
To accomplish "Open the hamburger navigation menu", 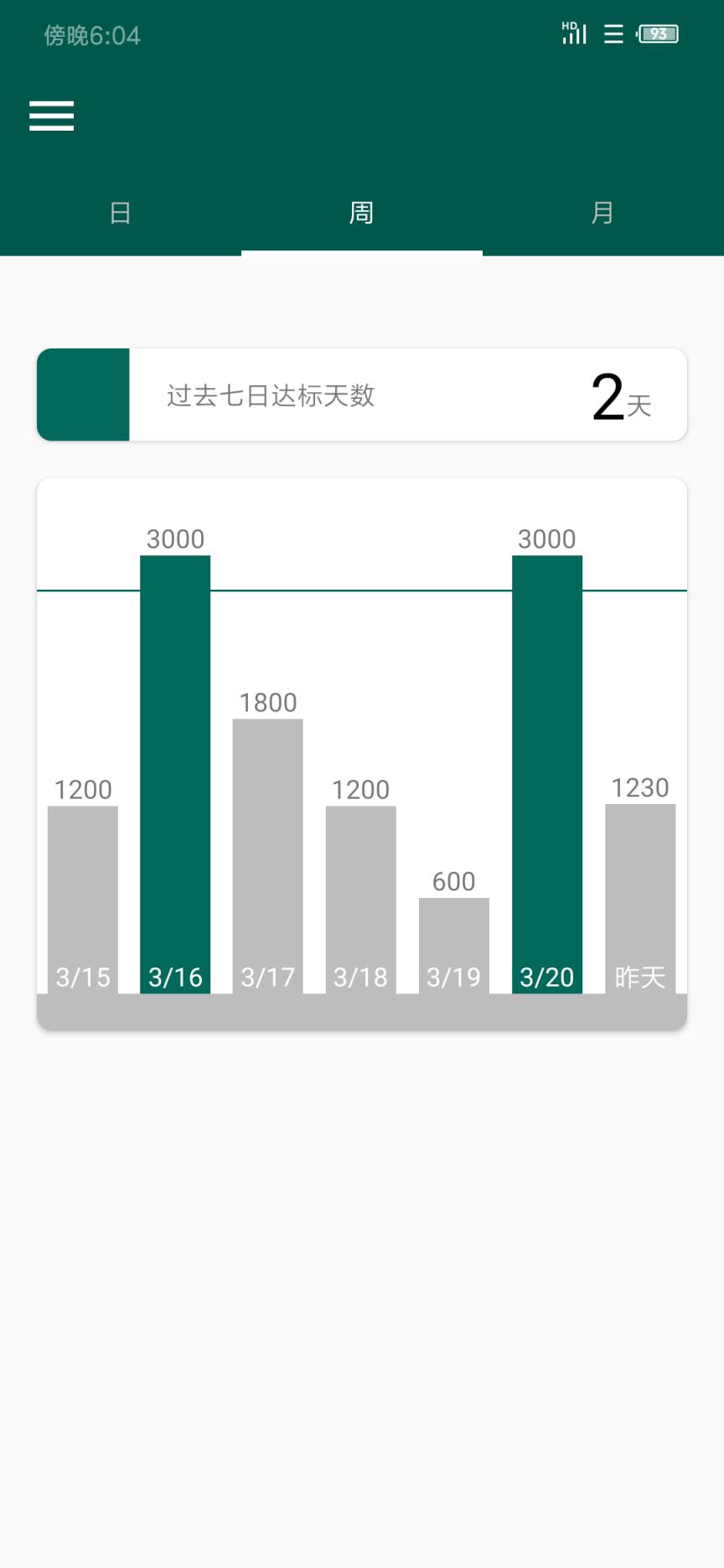I will click(x=51, y=116).
